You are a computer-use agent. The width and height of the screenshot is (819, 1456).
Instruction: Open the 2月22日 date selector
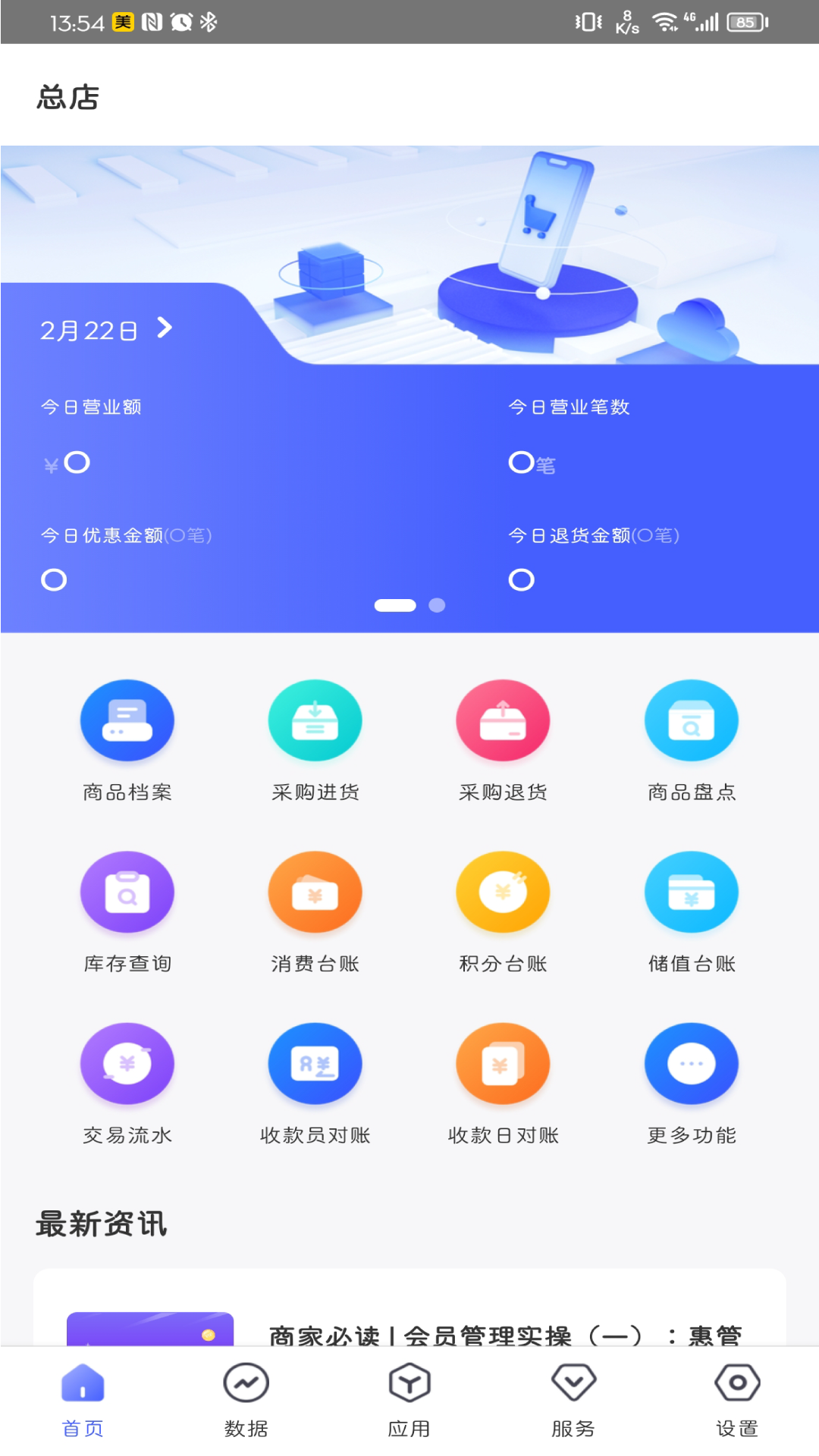coord(106,330)
